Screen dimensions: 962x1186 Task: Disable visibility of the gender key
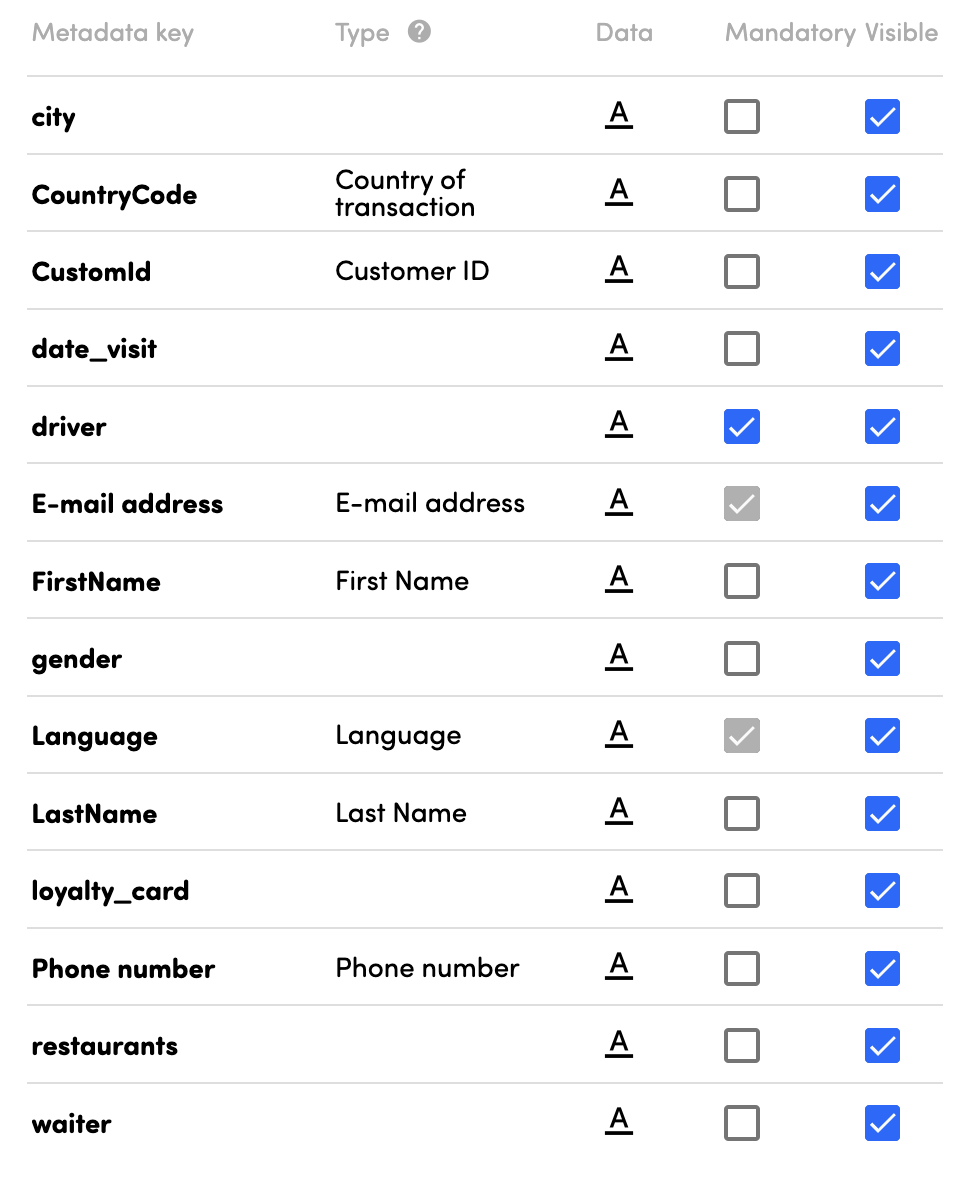pos(882,659)
